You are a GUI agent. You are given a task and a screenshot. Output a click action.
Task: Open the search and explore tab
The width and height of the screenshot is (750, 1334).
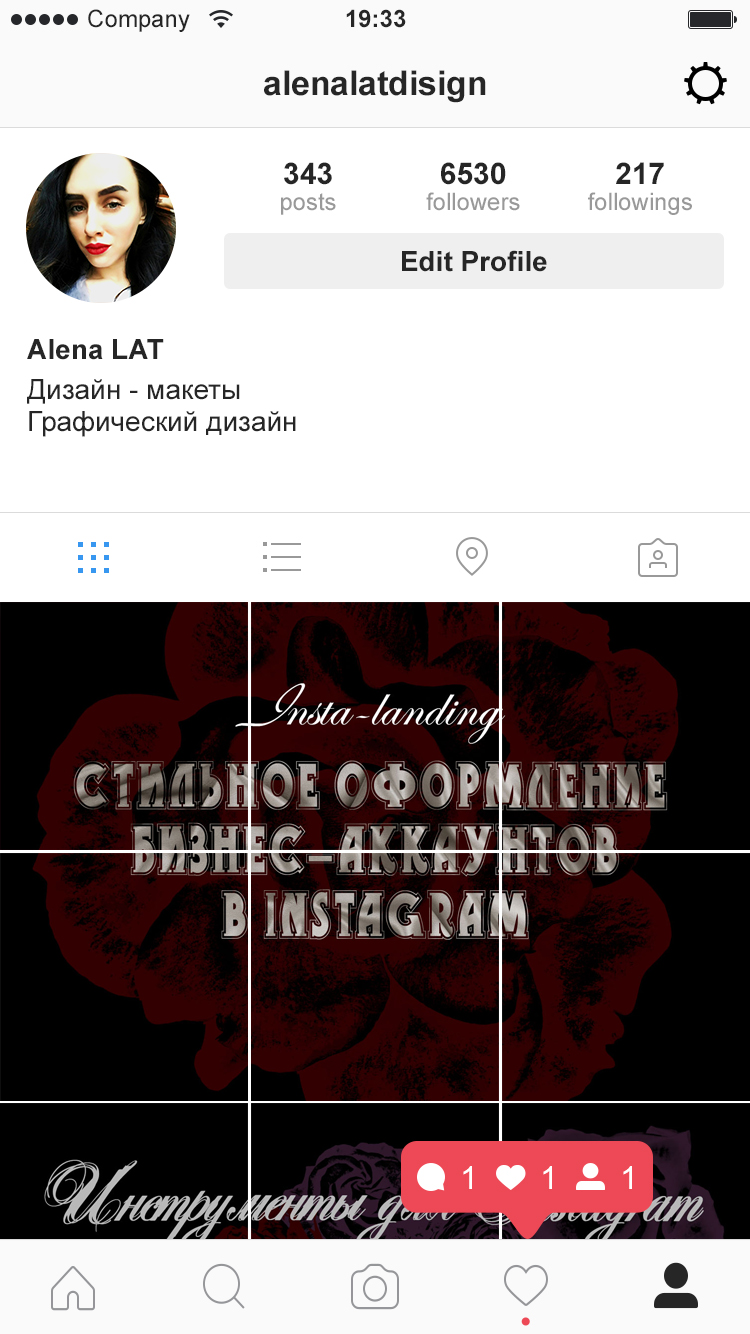(x=224, y=1287)
